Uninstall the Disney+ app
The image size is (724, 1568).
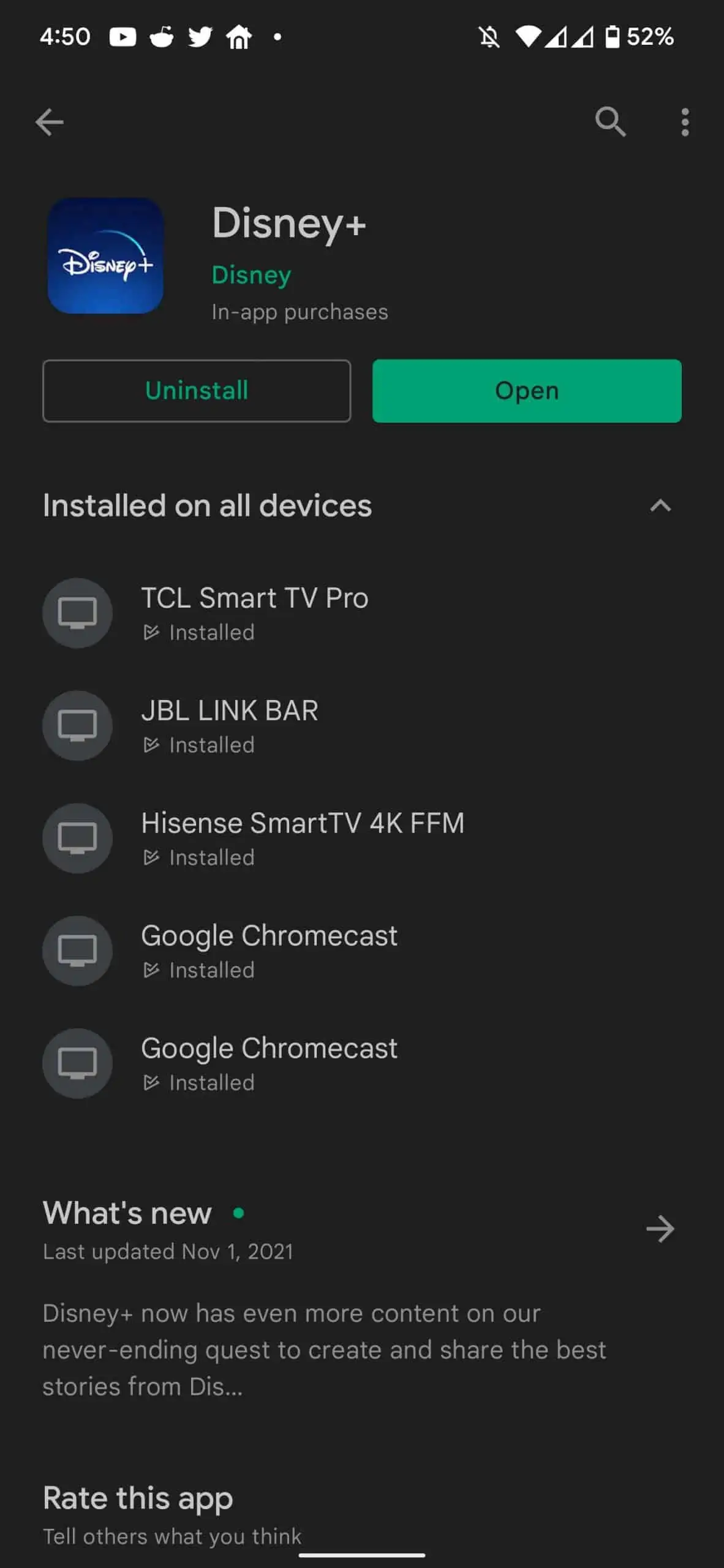pos(197,391)
